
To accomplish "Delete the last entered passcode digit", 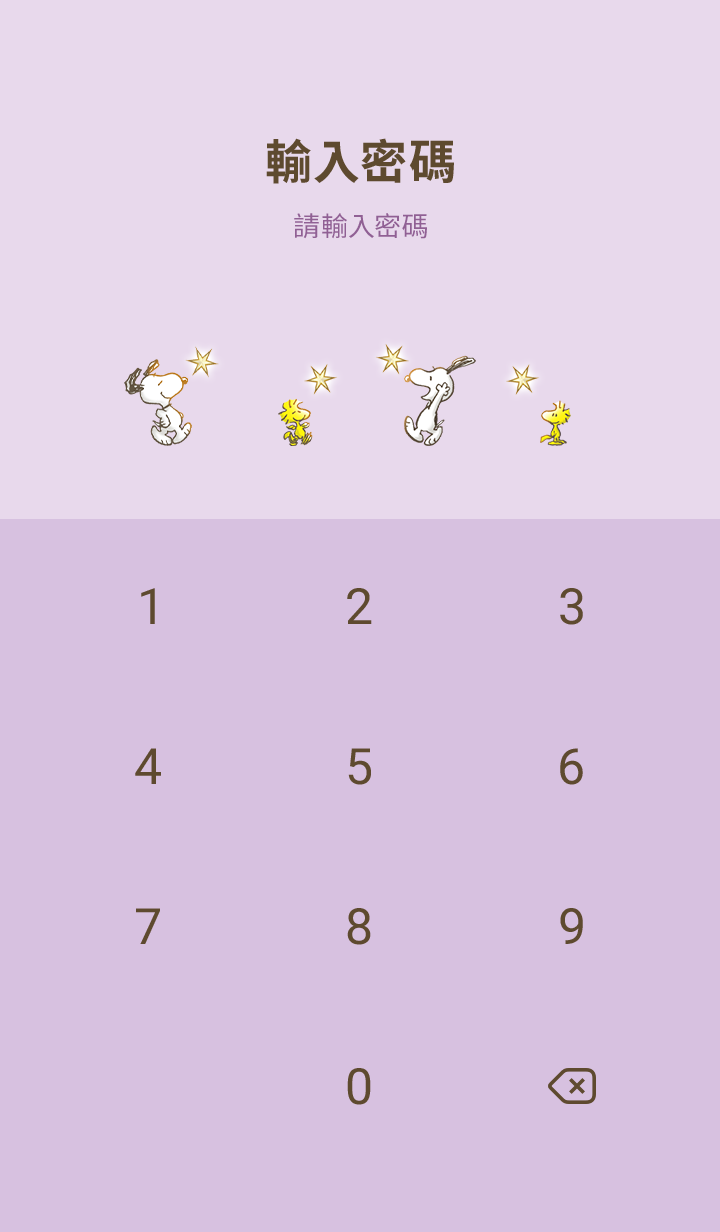I will 572,1086.
